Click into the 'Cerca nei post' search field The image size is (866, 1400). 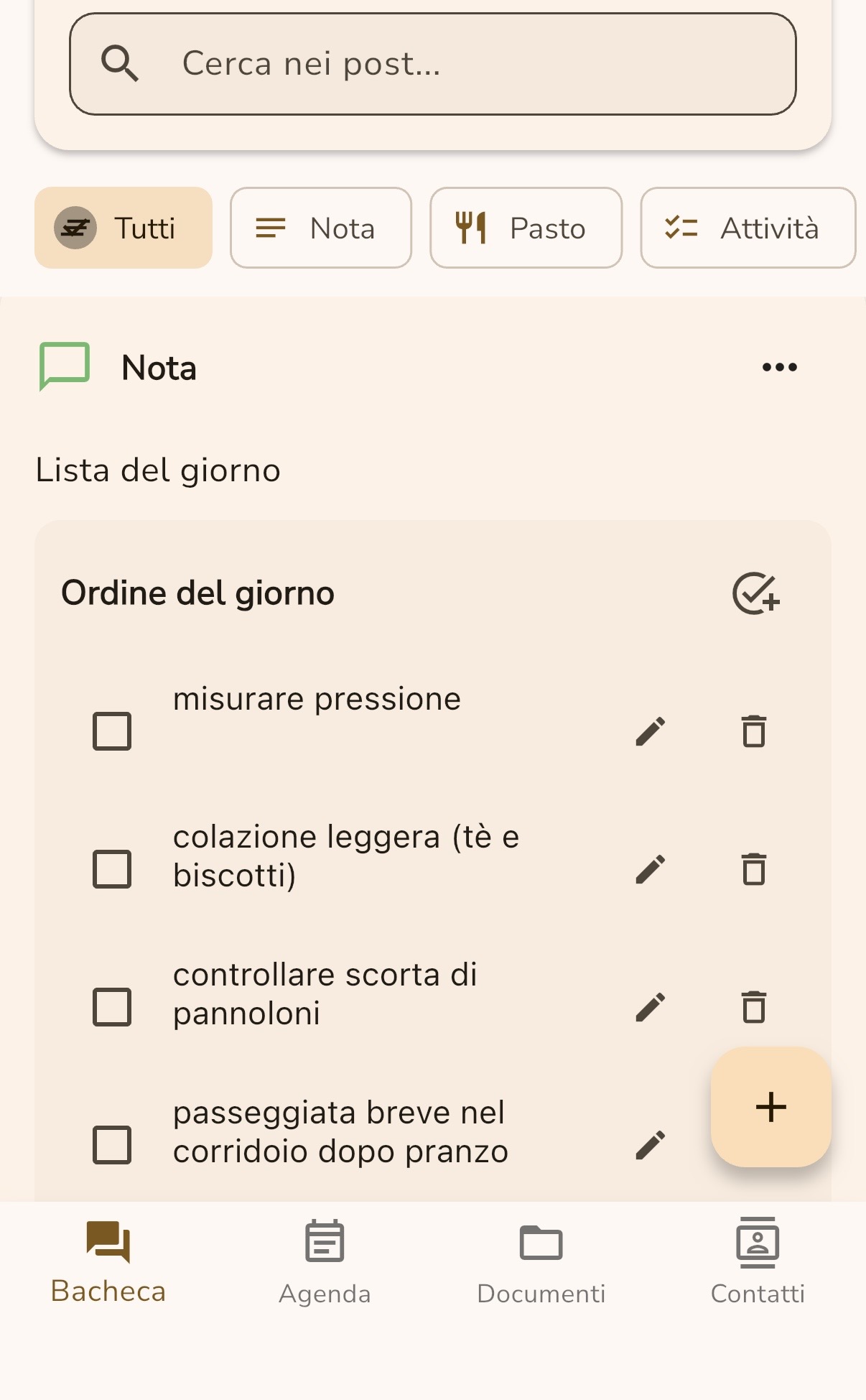432,63
